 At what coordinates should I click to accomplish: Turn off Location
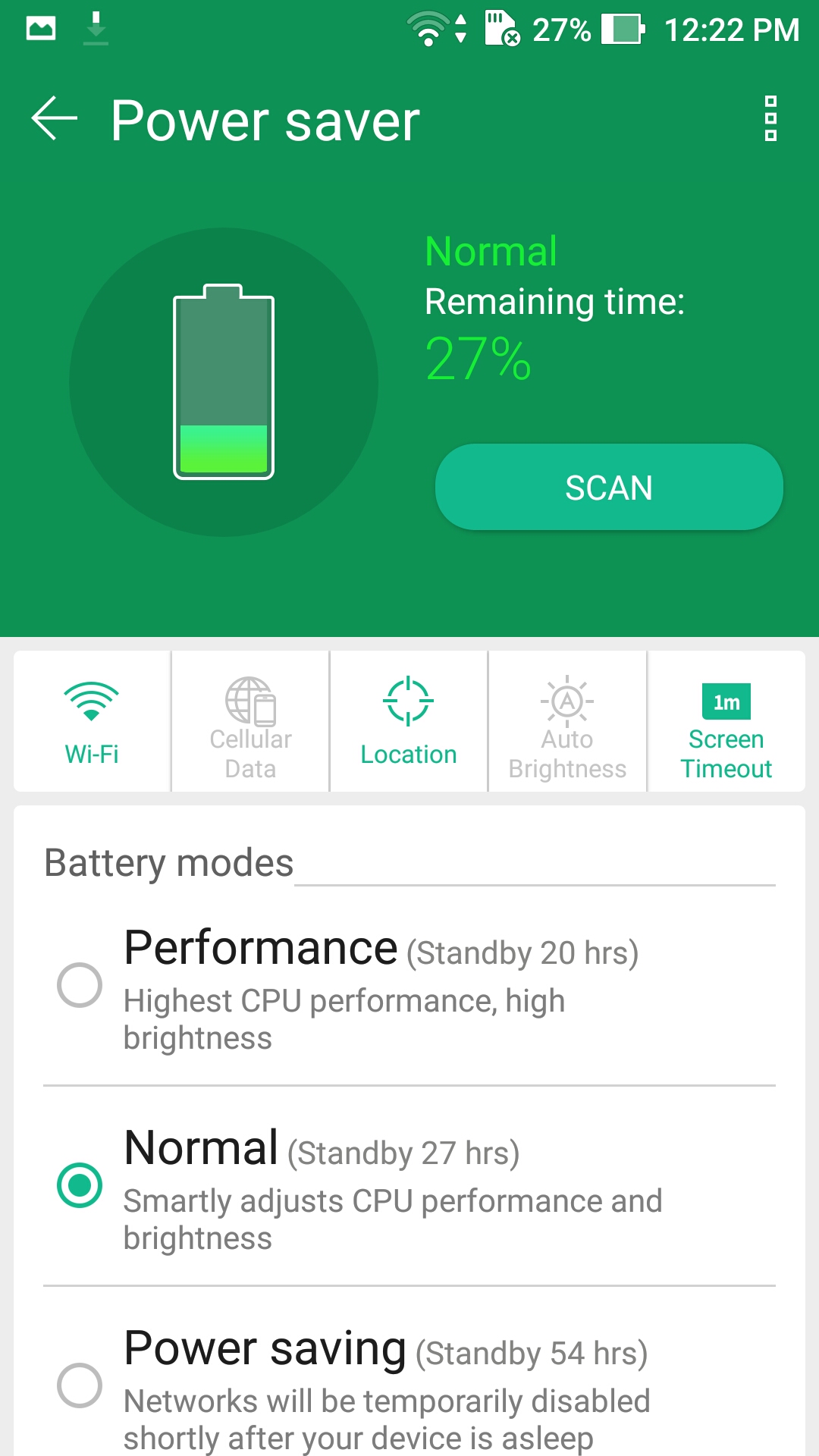click(x=409, y=721)
